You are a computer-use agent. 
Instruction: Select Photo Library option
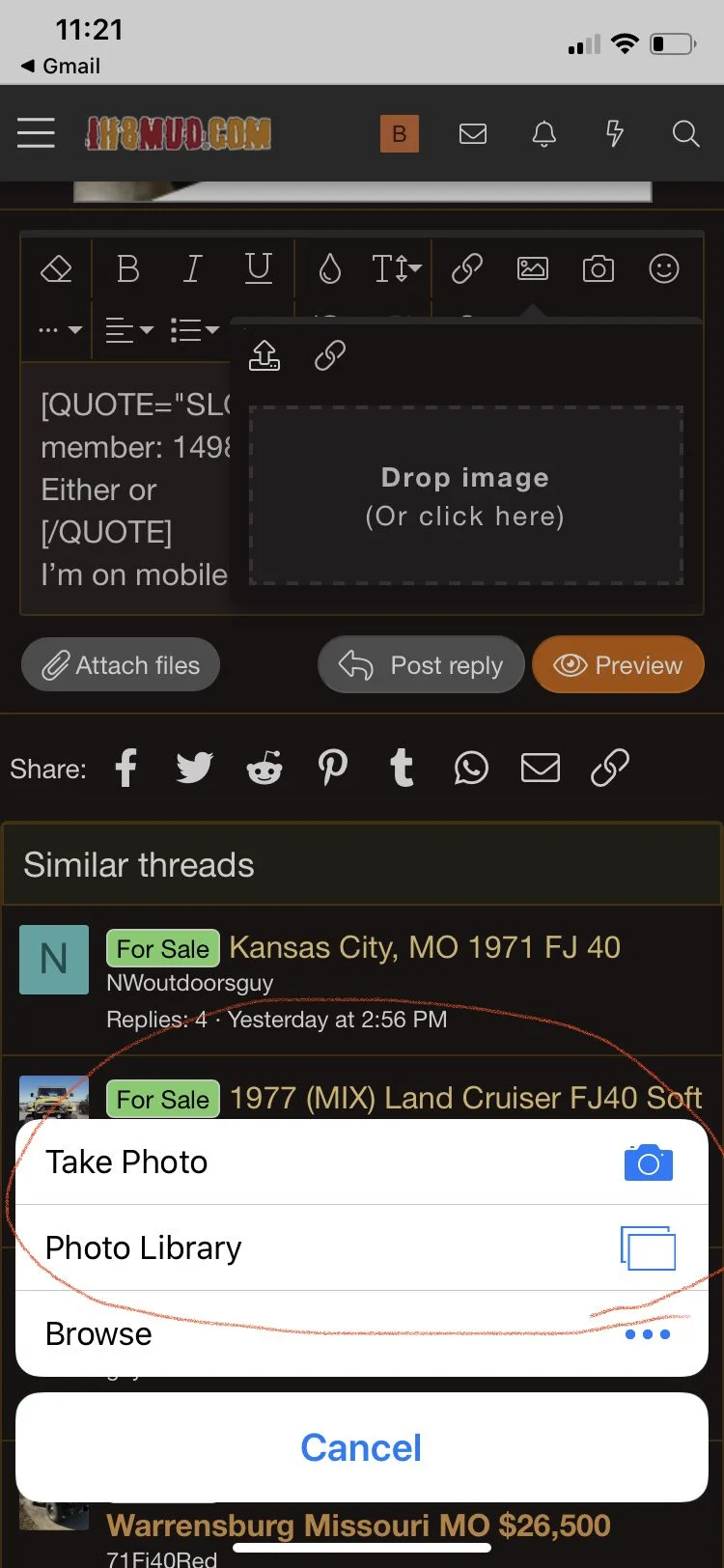coord(362,1248)
